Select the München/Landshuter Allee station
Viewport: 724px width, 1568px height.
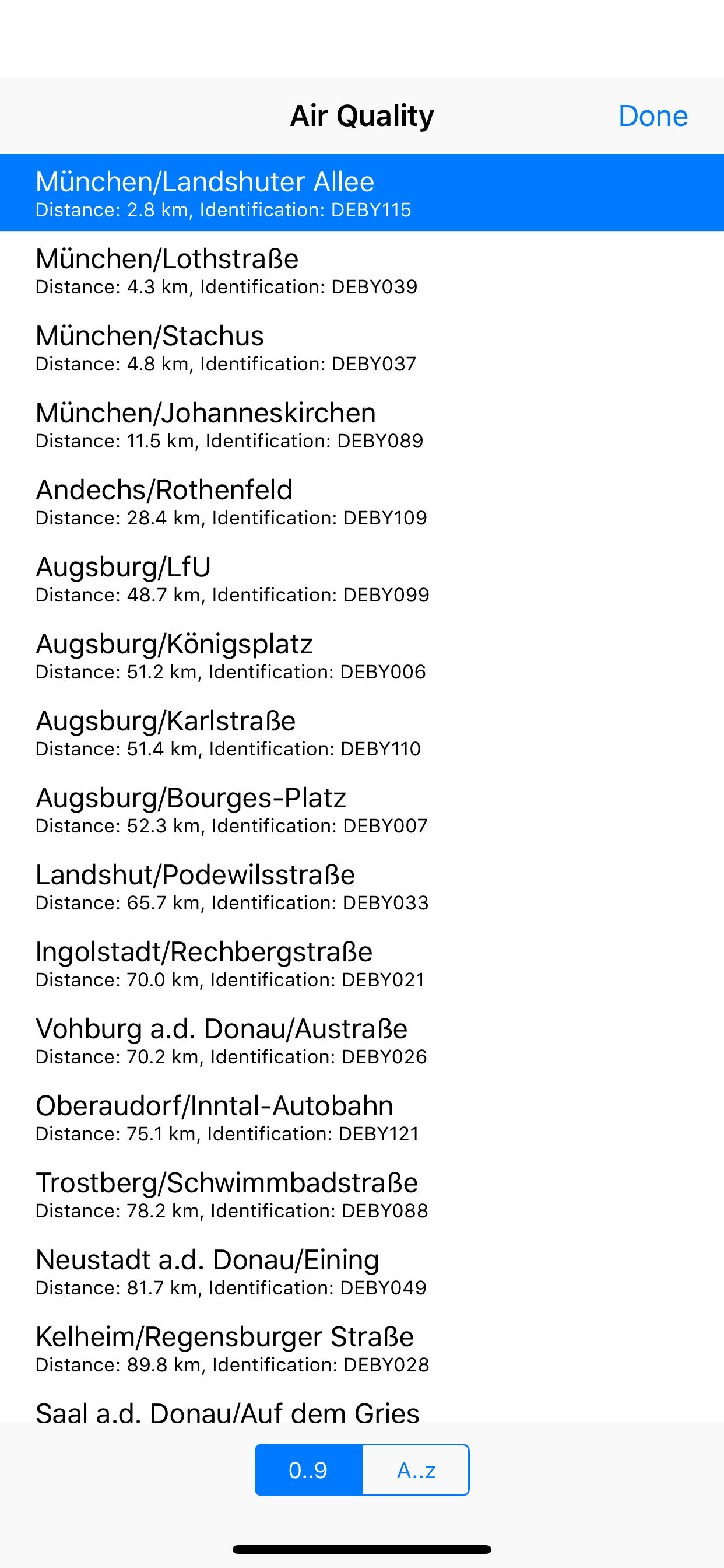tap(362, 192)
